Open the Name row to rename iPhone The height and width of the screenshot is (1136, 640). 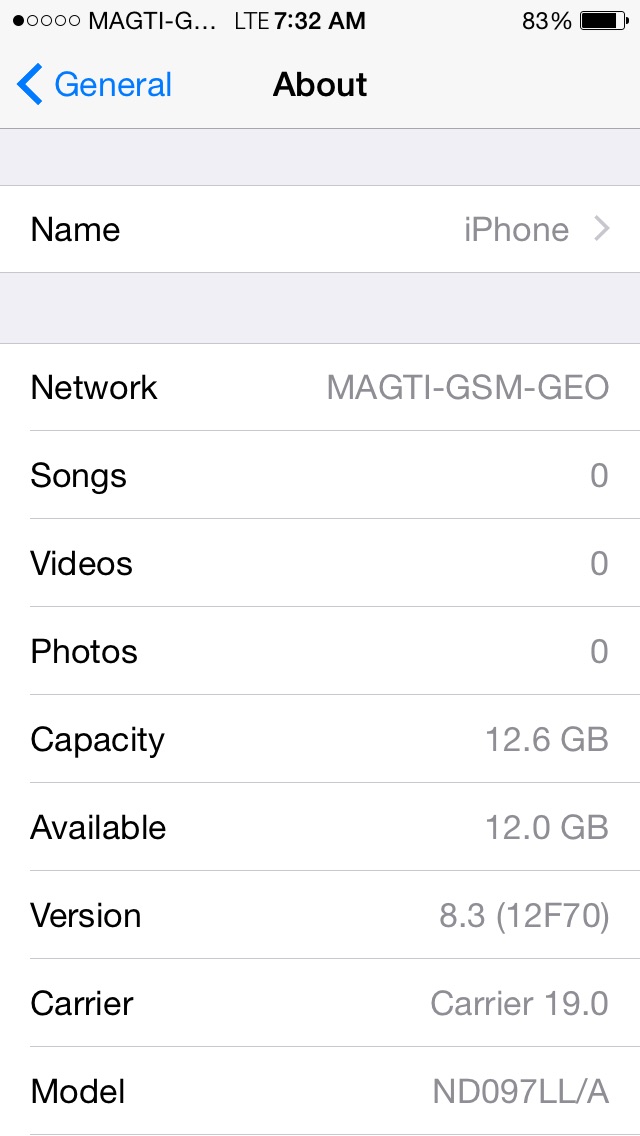320,229
